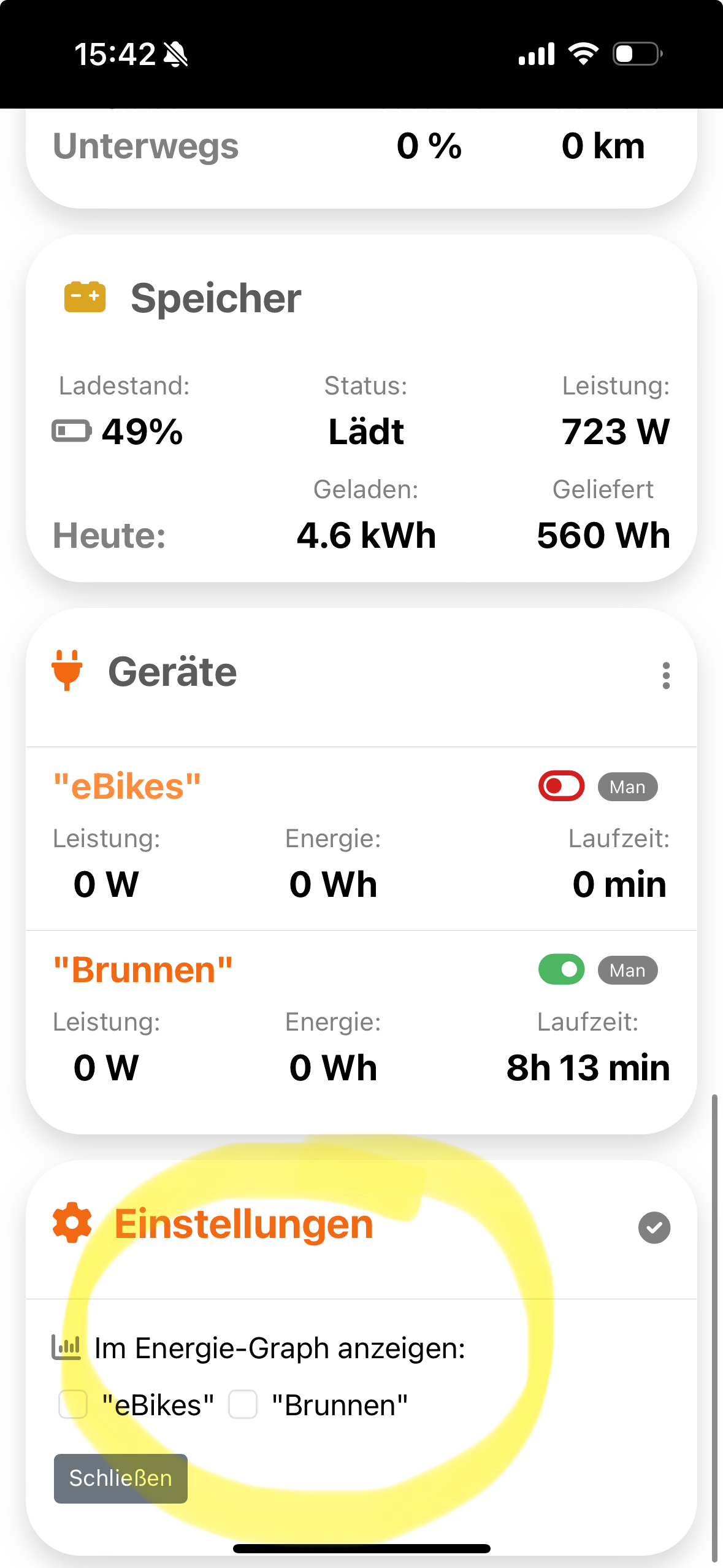Image resolution: width=723 pixels, height=1568 pixels.
Task: Tap the Man mode badge for eBikes
Action: point(627,786)
